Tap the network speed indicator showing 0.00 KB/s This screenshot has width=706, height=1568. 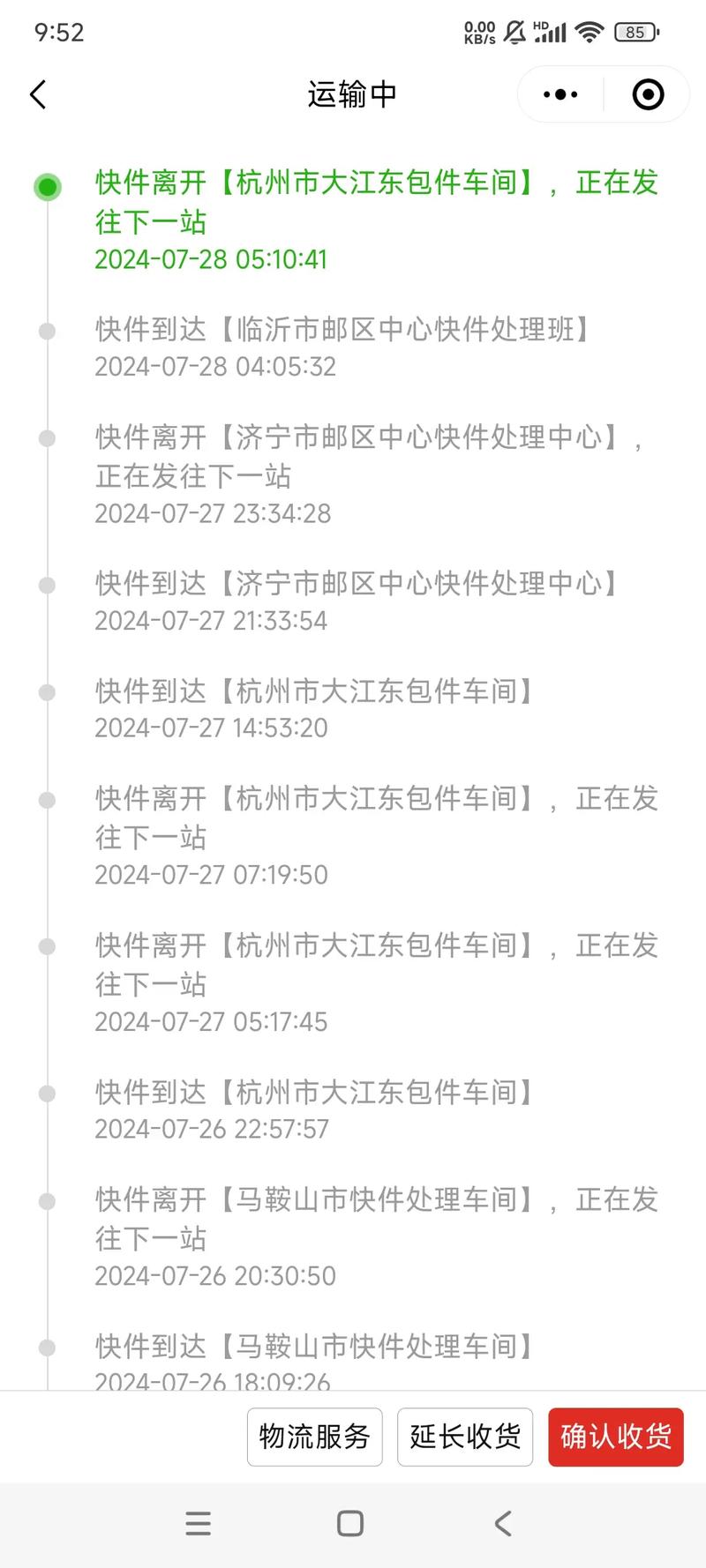tap(477, 32)
